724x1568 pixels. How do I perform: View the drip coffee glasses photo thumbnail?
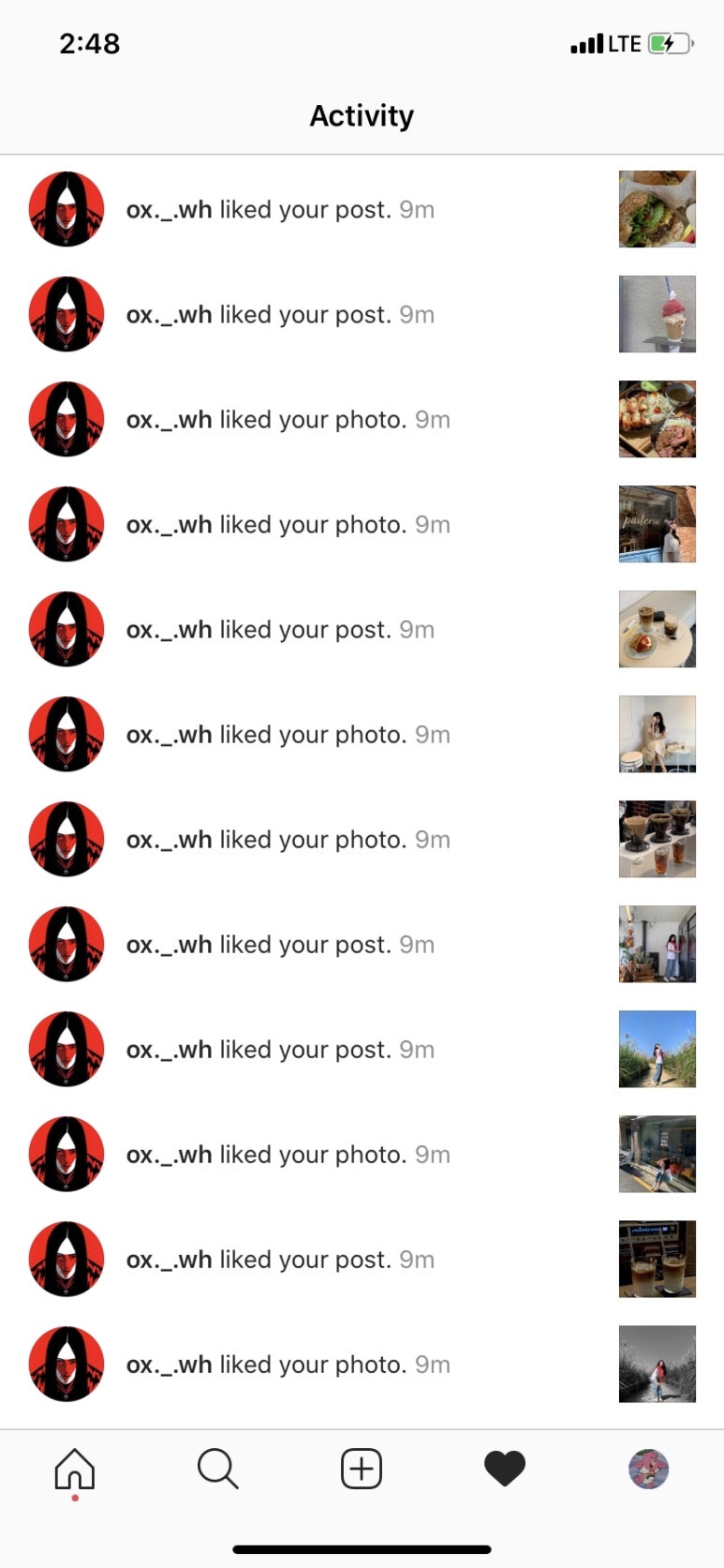[x=657, y=839]
